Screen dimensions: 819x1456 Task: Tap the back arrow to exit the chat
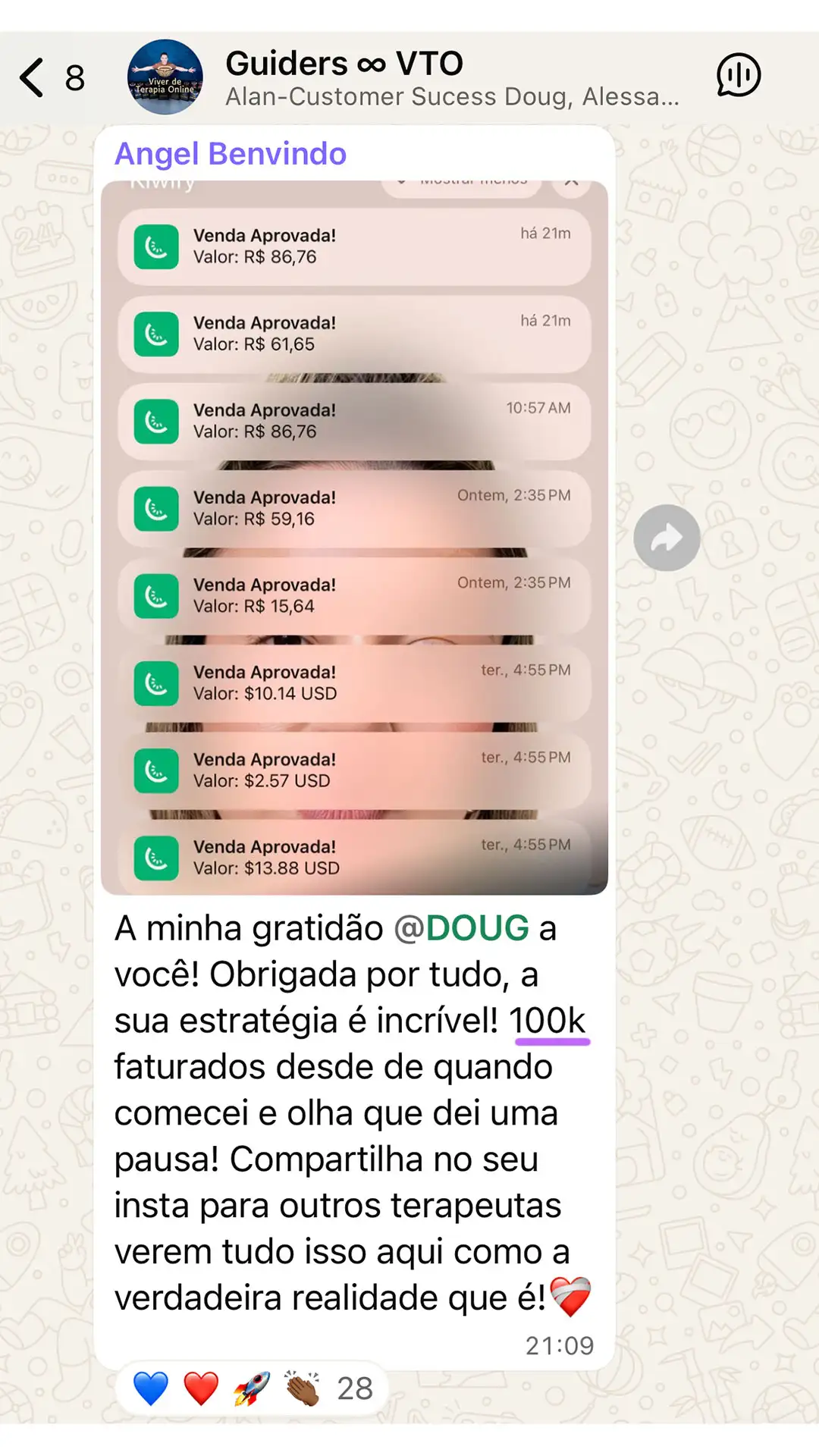[32, 76]
